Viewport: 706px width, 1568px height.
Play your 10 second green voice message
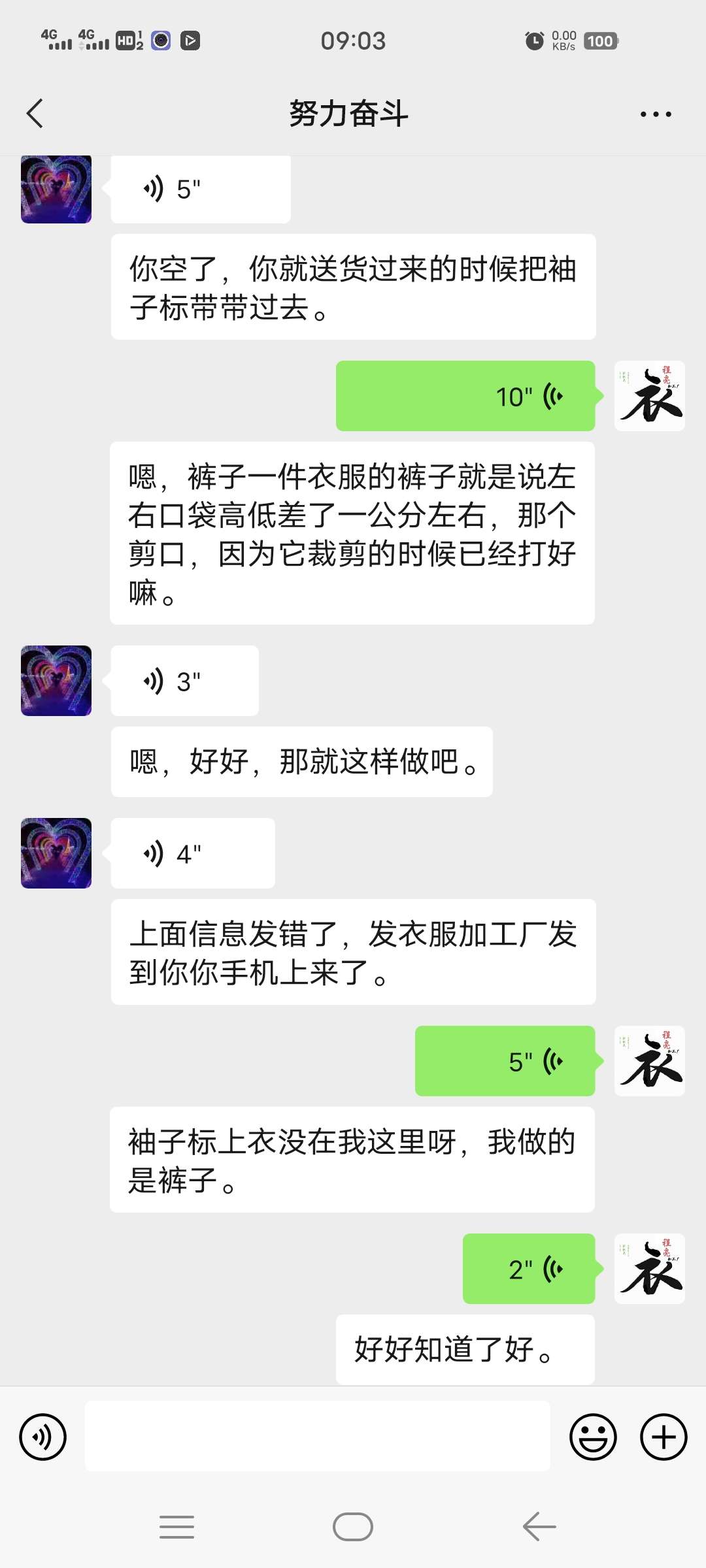pyautogui.click(x=464, y=395)
